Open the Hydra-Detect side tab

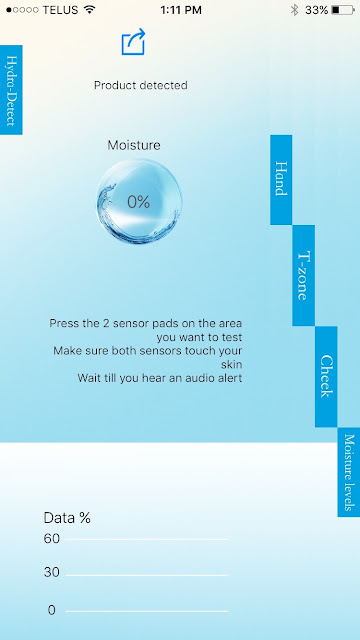tap(11, 90)
